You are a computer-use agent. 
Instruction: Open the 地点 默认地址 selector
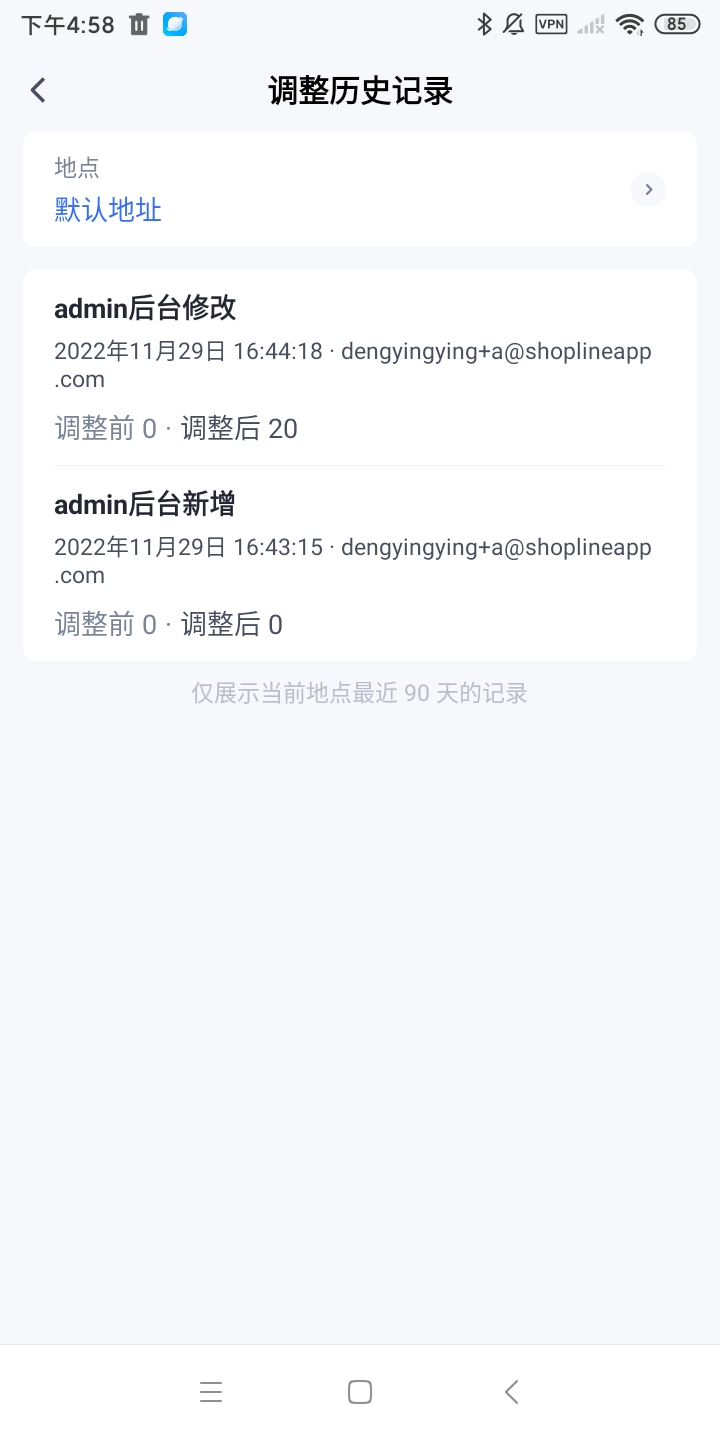pos(360,190)
